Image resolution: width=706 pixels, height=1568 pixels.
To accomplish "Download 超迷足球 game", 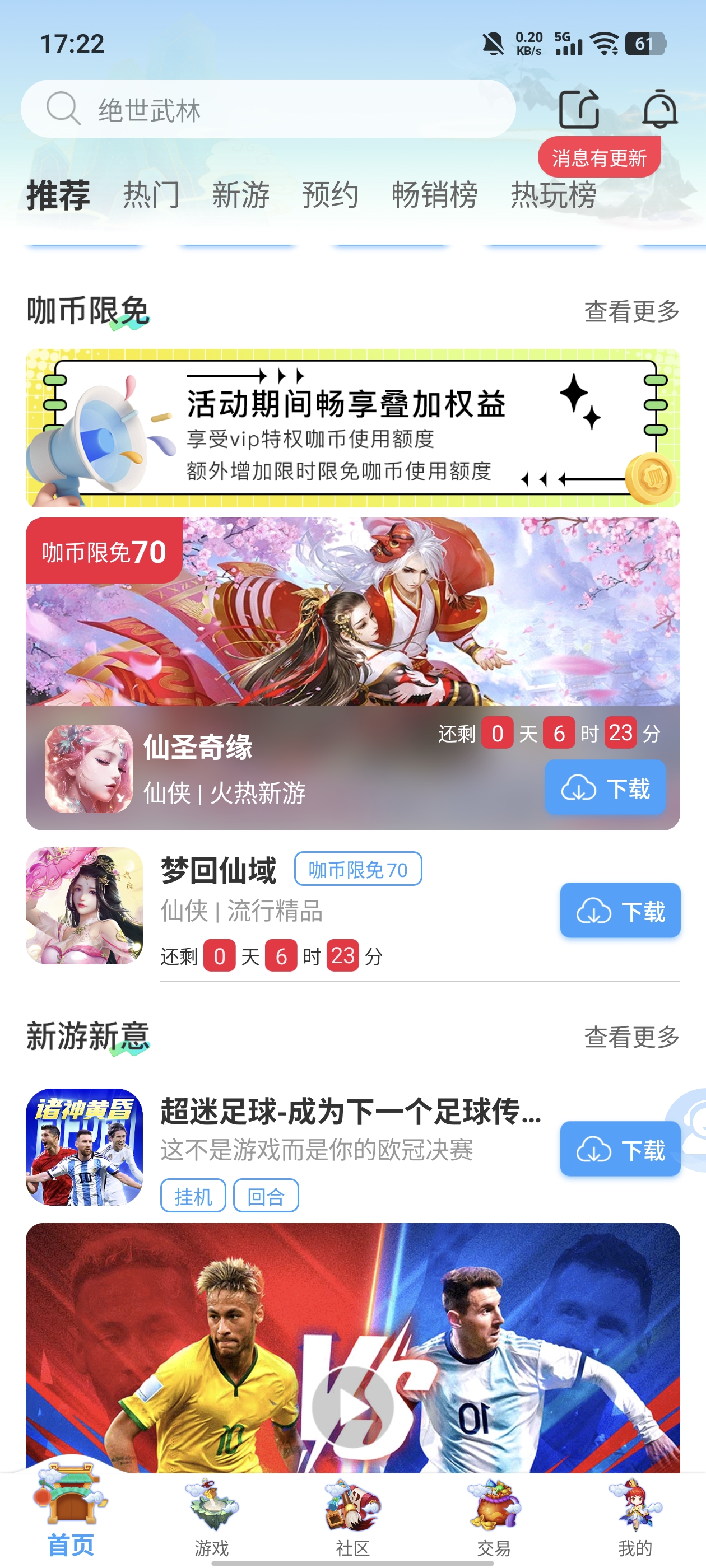I will pos(620,1149).
